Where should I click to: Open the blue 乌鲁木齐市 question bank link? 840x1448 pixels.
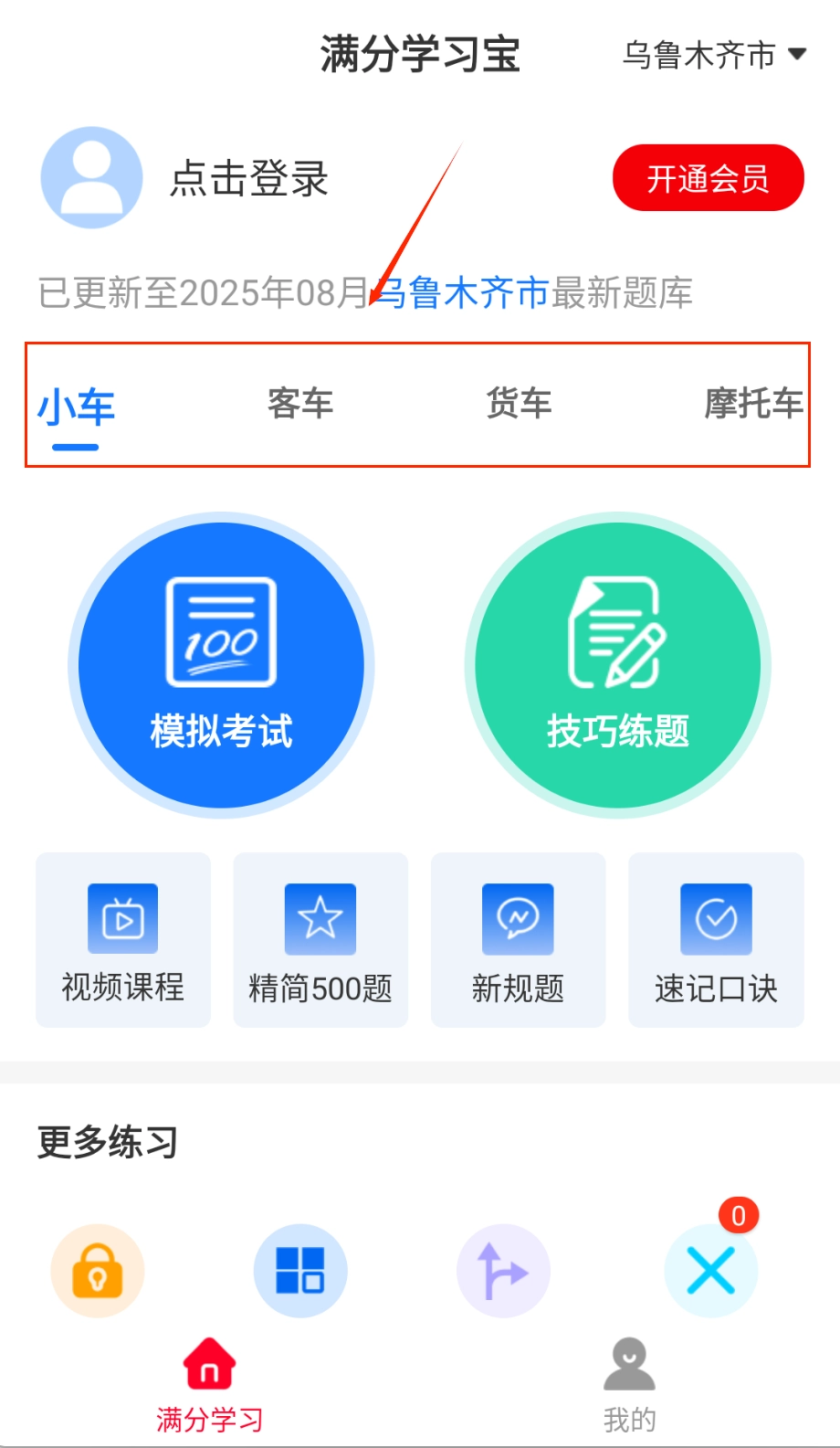(x=463, y=293)
